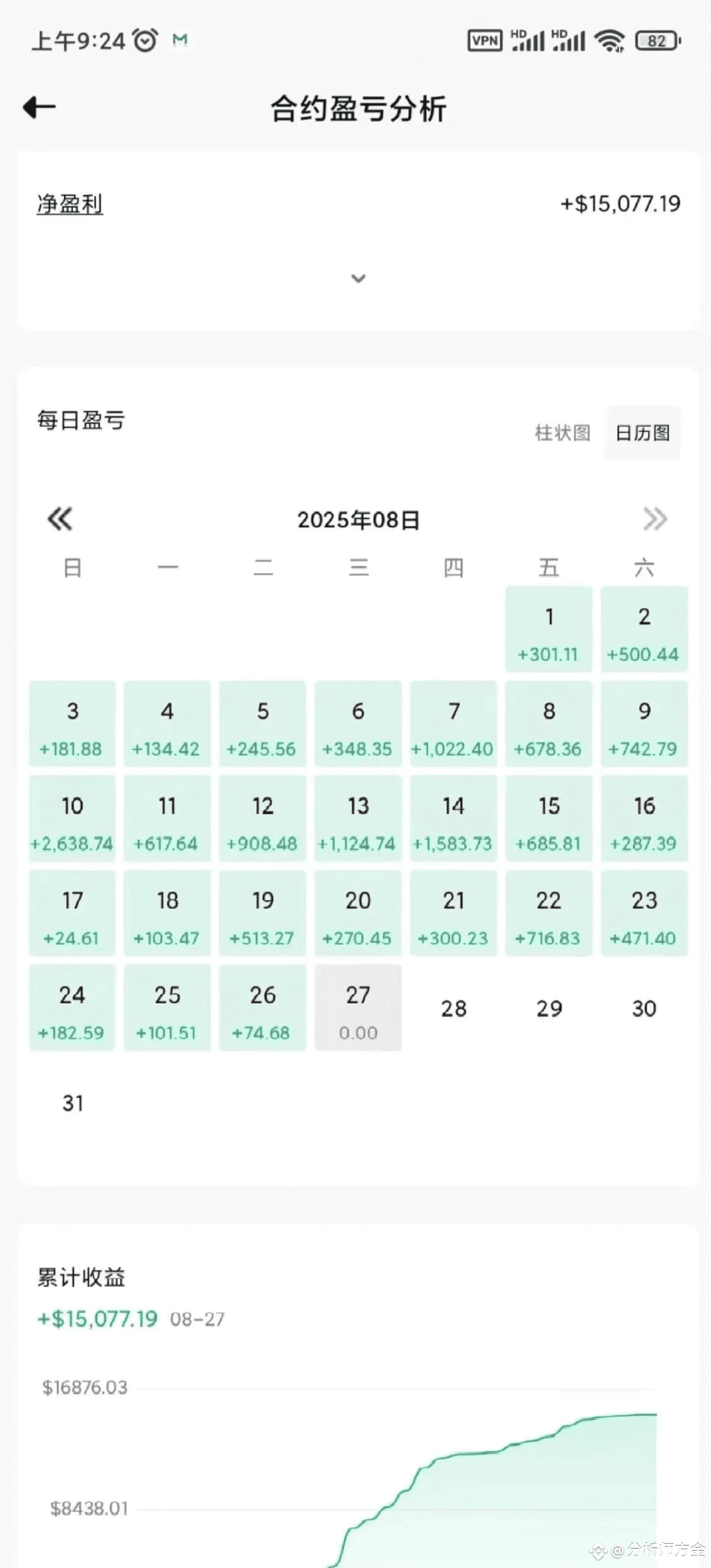The image size is (711, 1568).
Task: Go to the next month in the calendar
Action: (x=655, y=519)
